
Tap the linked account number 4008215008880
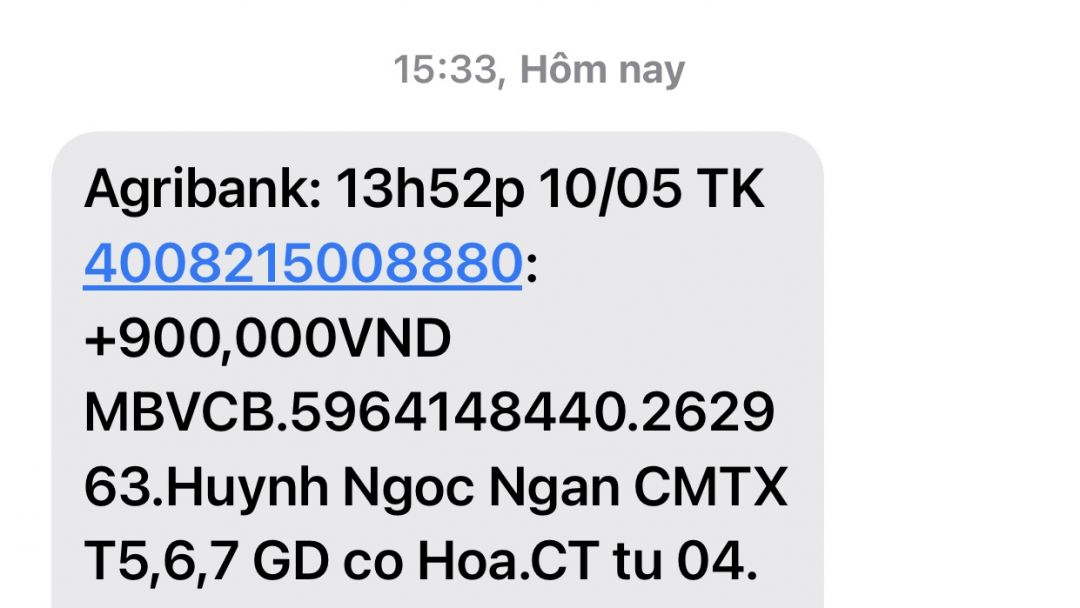302,264
